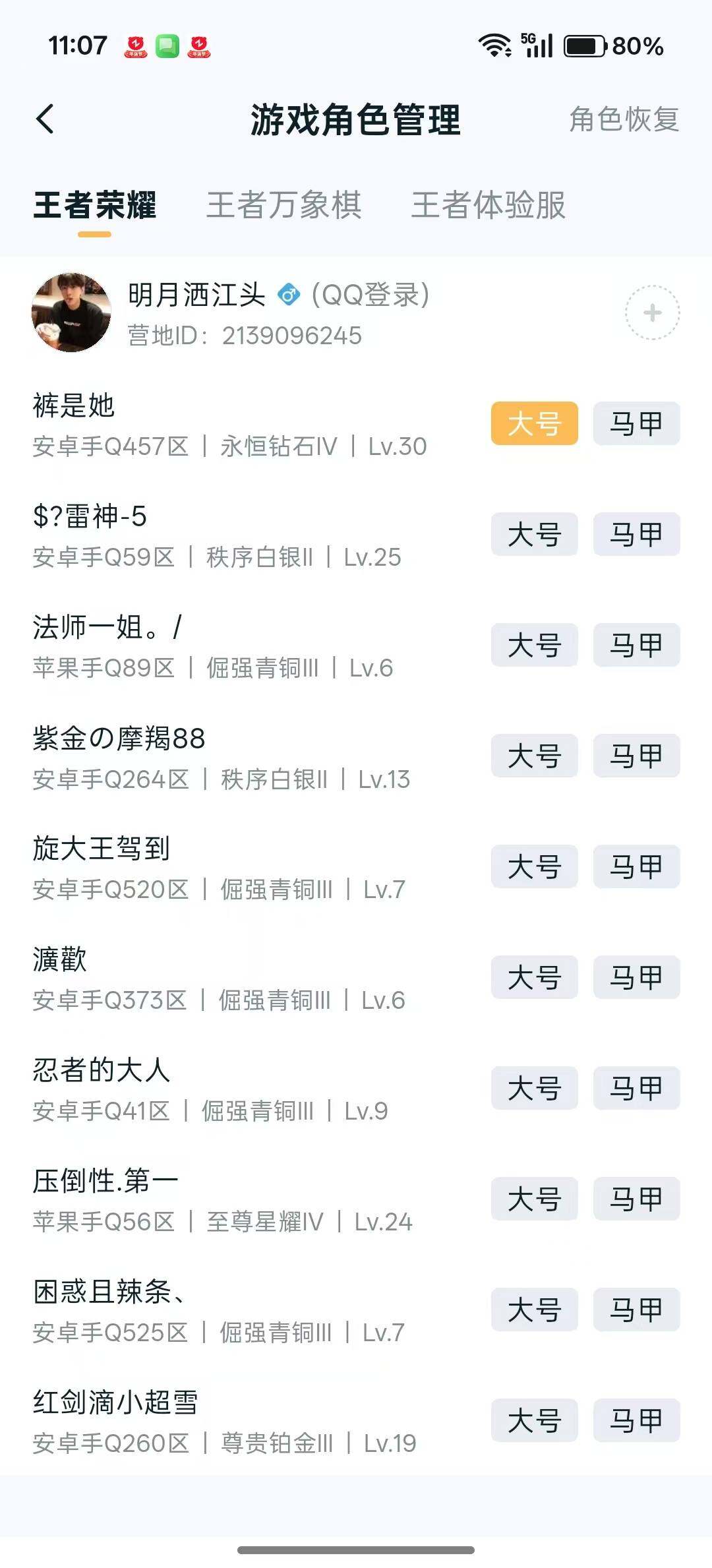The height and width of the screenshot is (1568, 712).
Task: Open 角色恢复 at top right
Action: [623, 120]
